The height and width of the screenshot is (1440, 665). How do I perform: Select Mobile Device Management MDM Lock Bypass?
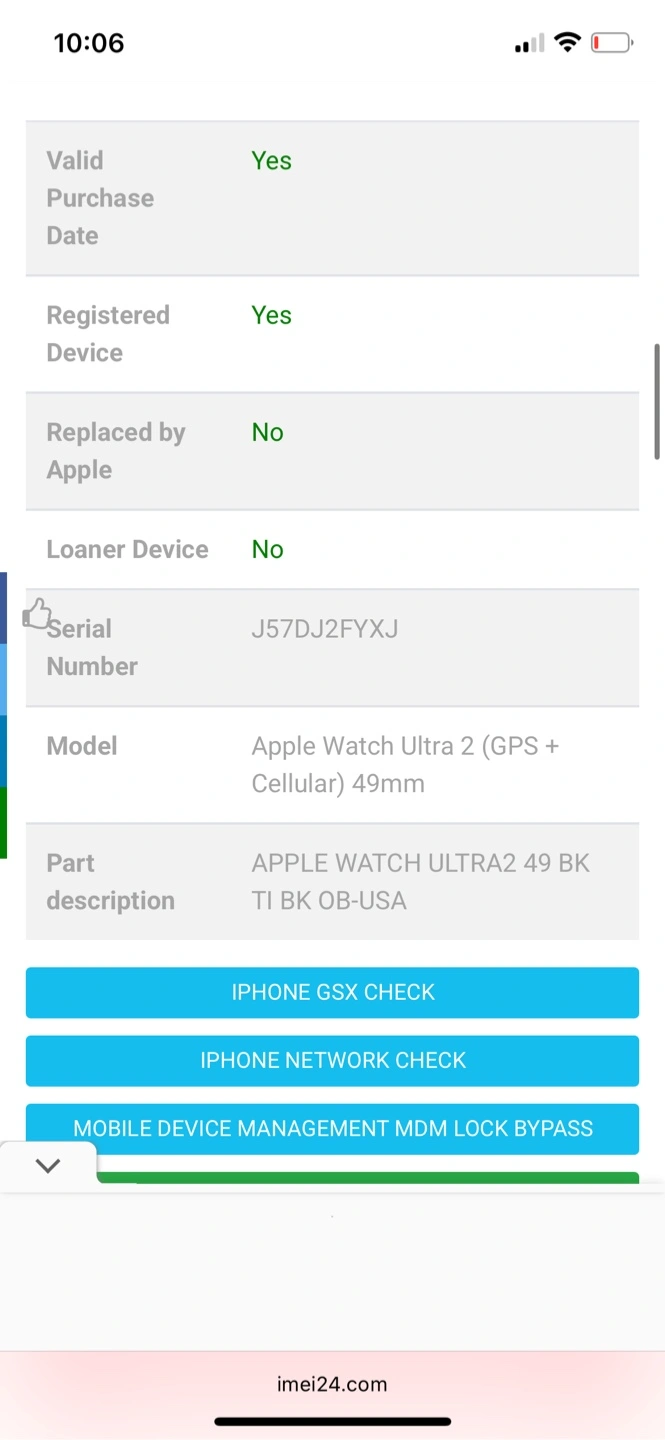(x=332, y=1128)
